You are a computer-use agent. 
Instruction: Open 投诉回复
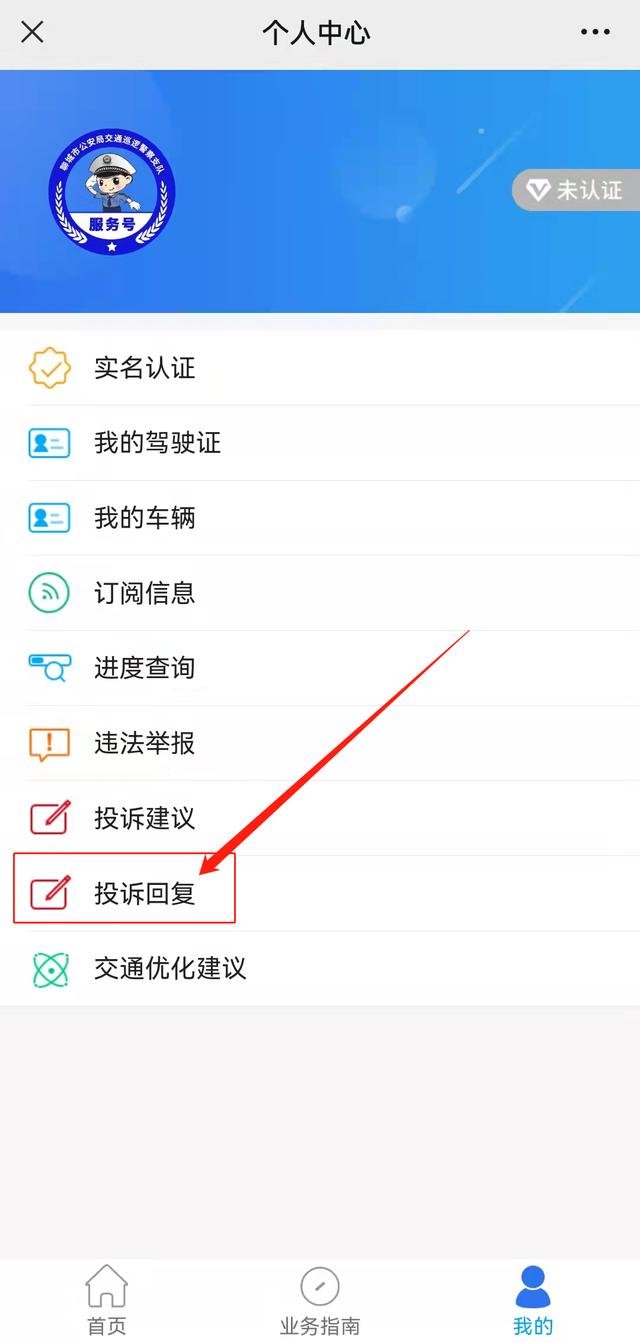(320, 893)
